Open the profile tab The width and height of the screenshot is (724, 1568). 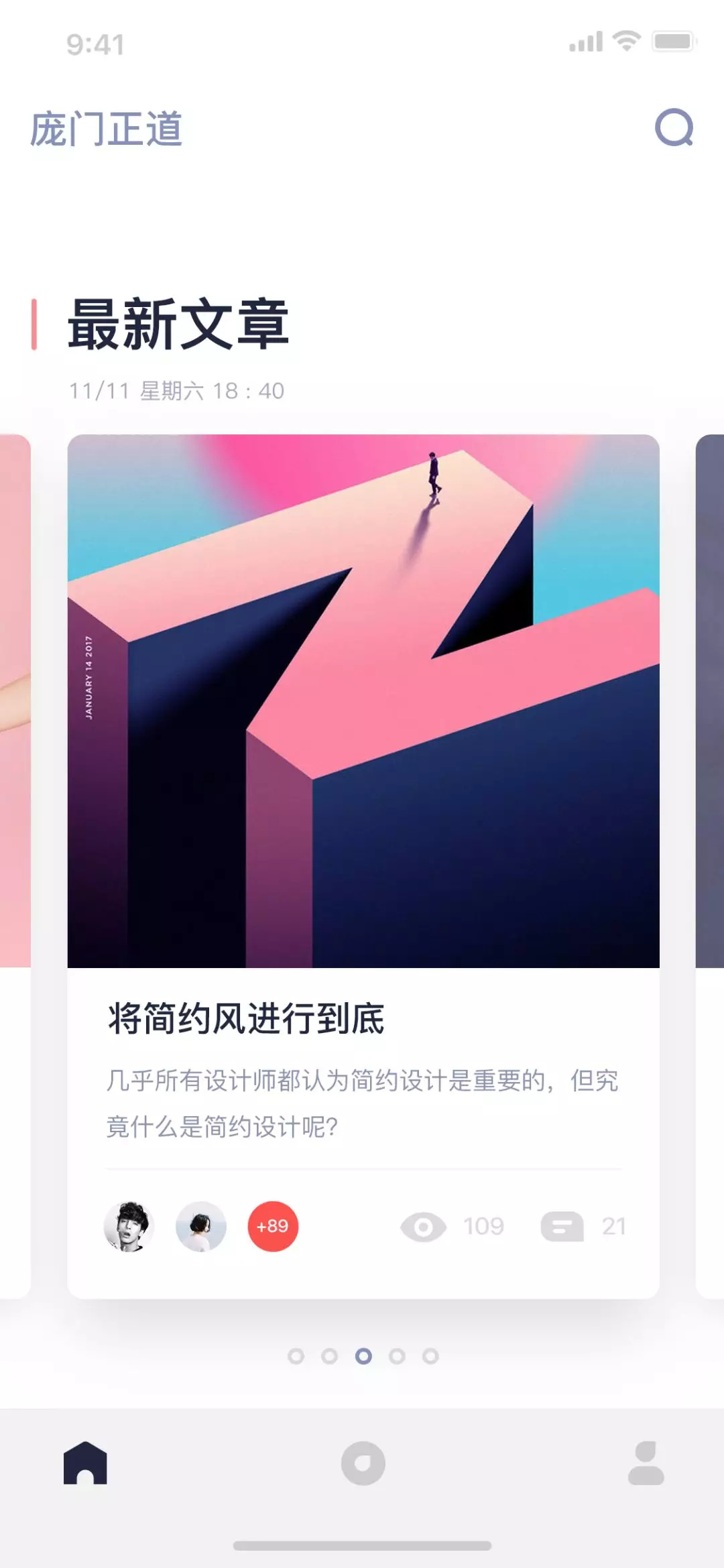pos(646,1463)
